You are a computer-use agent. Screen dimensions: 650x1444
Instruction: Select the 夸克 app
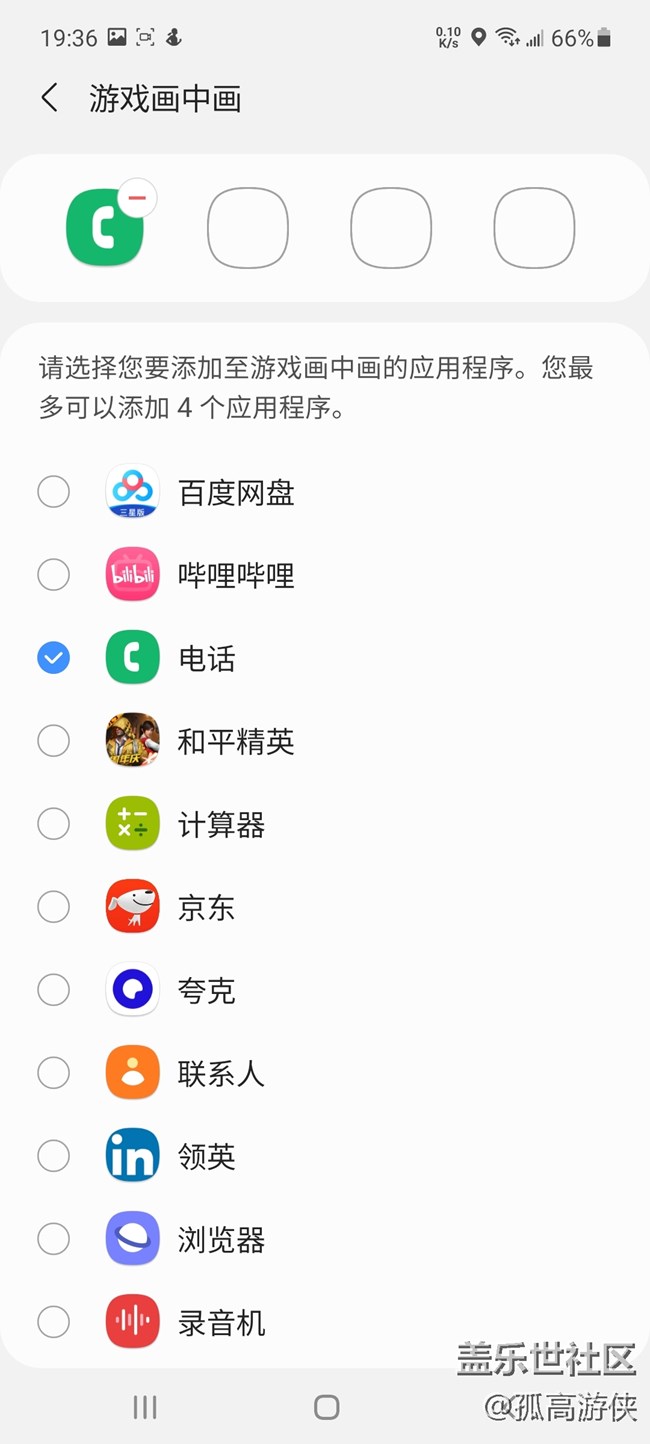[x=54, y=990]
